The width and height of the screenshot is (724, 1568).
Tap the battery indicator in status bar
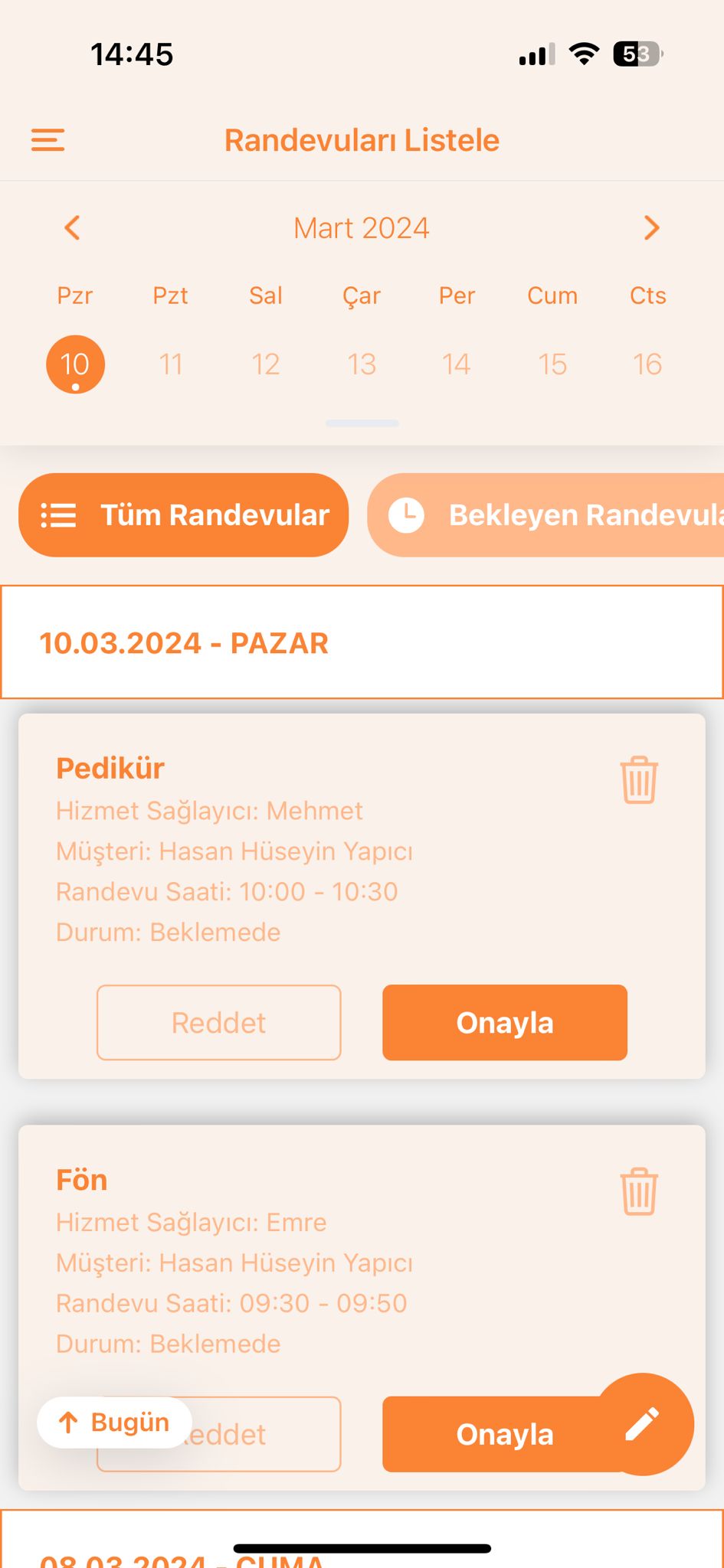[x=635, y=53]
